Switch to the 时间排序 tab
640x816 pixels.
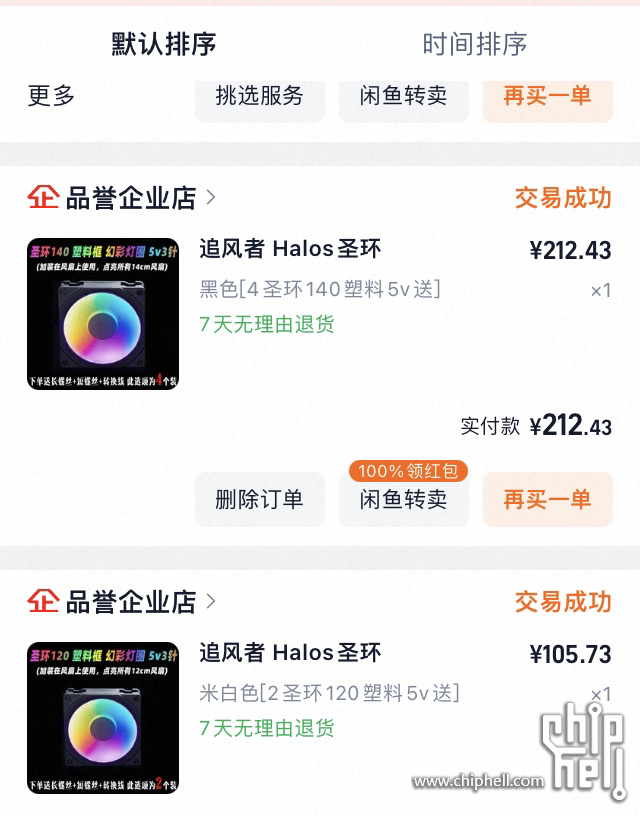point(474,44)
